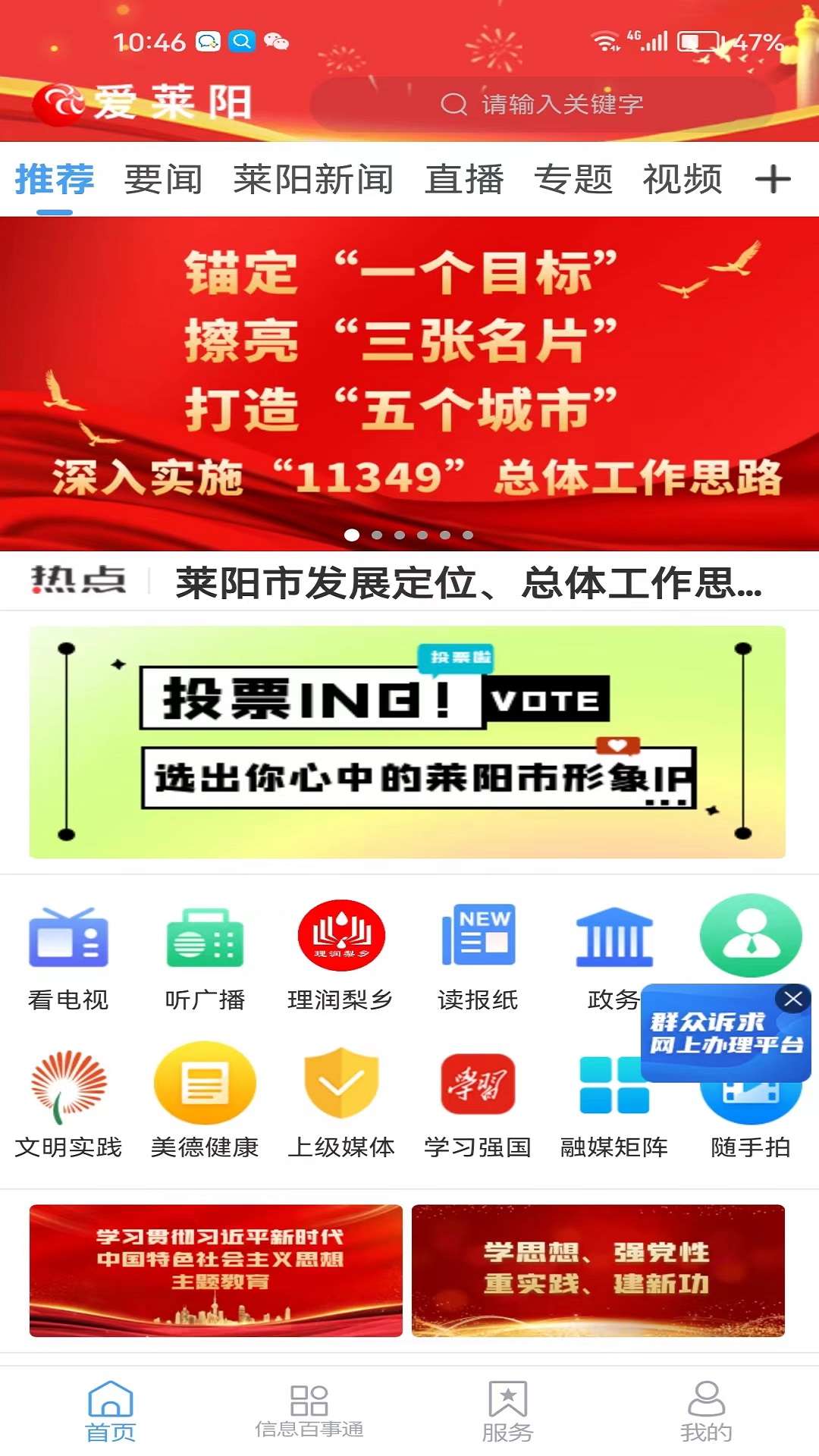Switch to the 要闻 tab
Viewport: 819px width, 1456px height.
pos(163,180)
